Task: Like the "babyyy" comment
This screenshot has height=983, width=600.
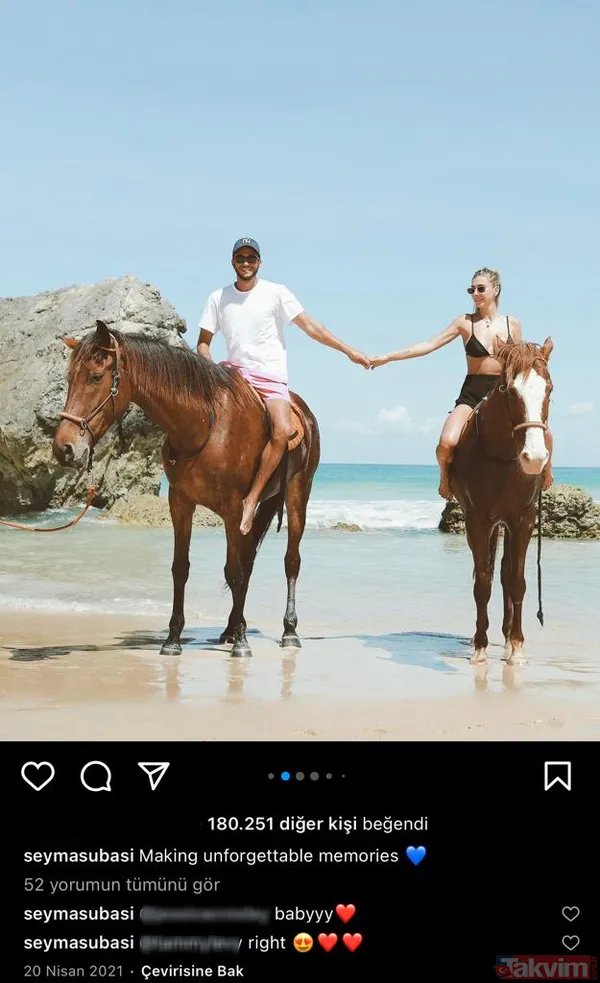Action: 570,914
